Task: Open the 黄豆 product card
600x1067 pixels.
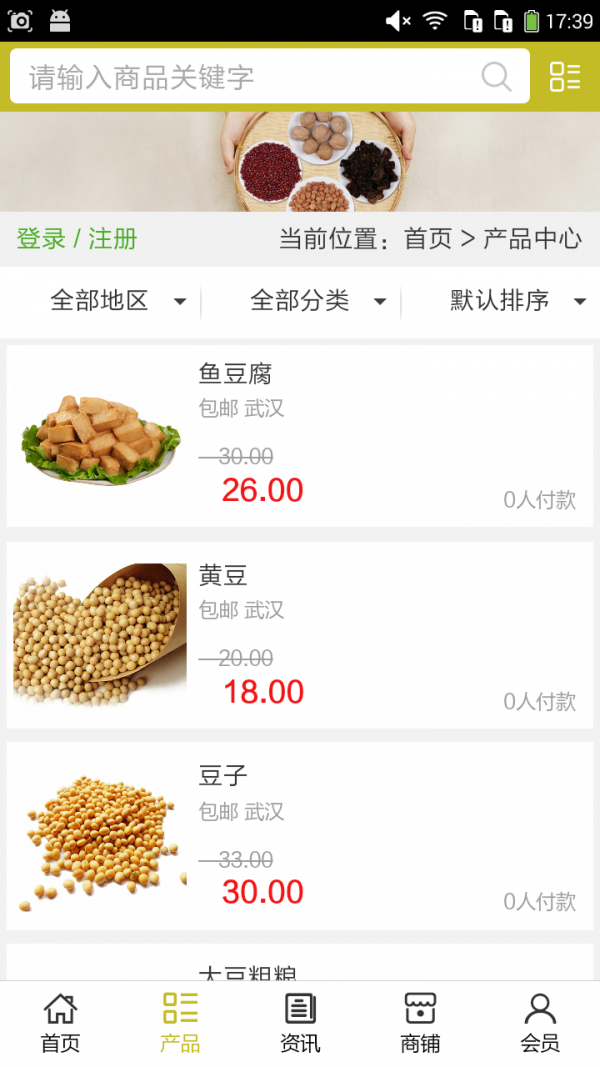Action: (x=300, y=635)
